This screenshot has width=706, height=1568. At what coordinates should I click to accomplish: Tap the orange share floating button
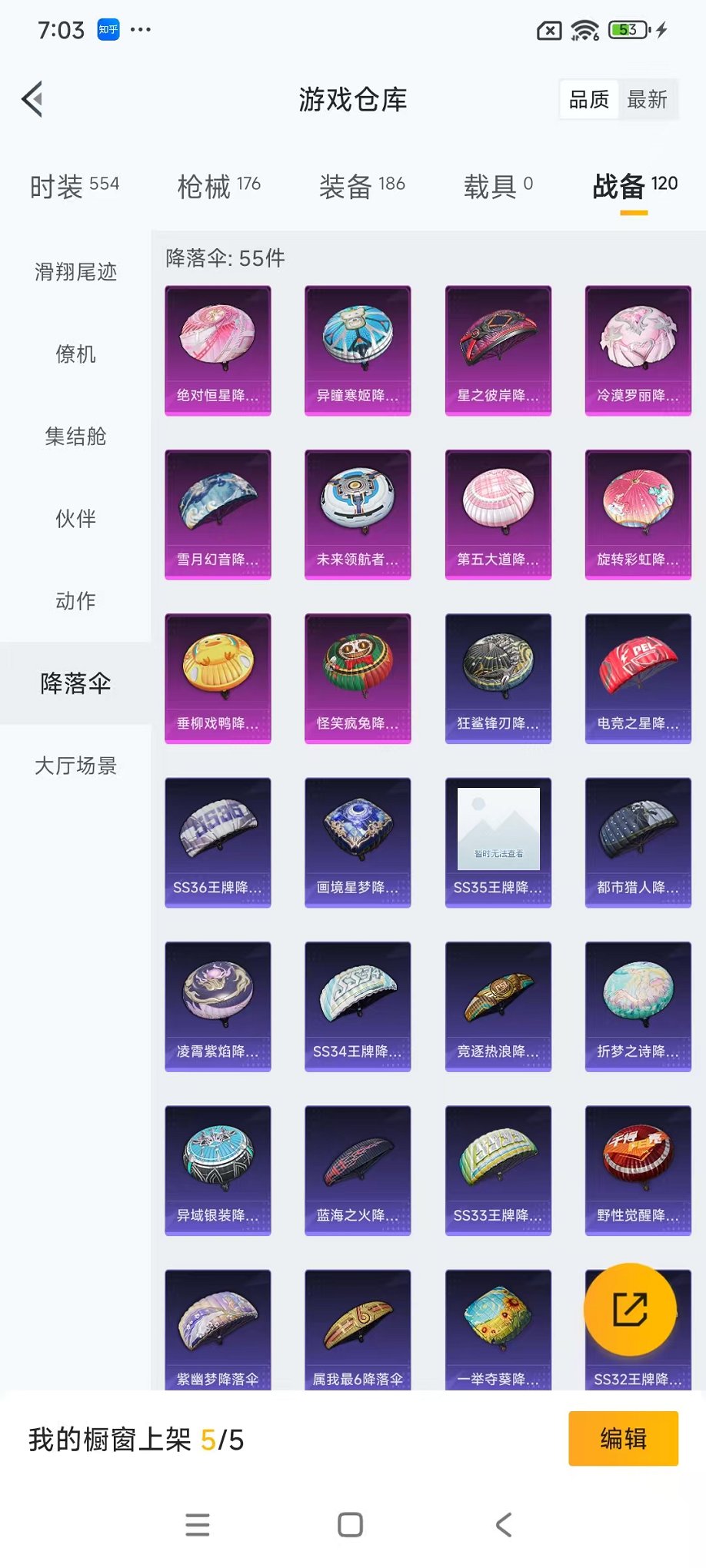(630, 1309)
